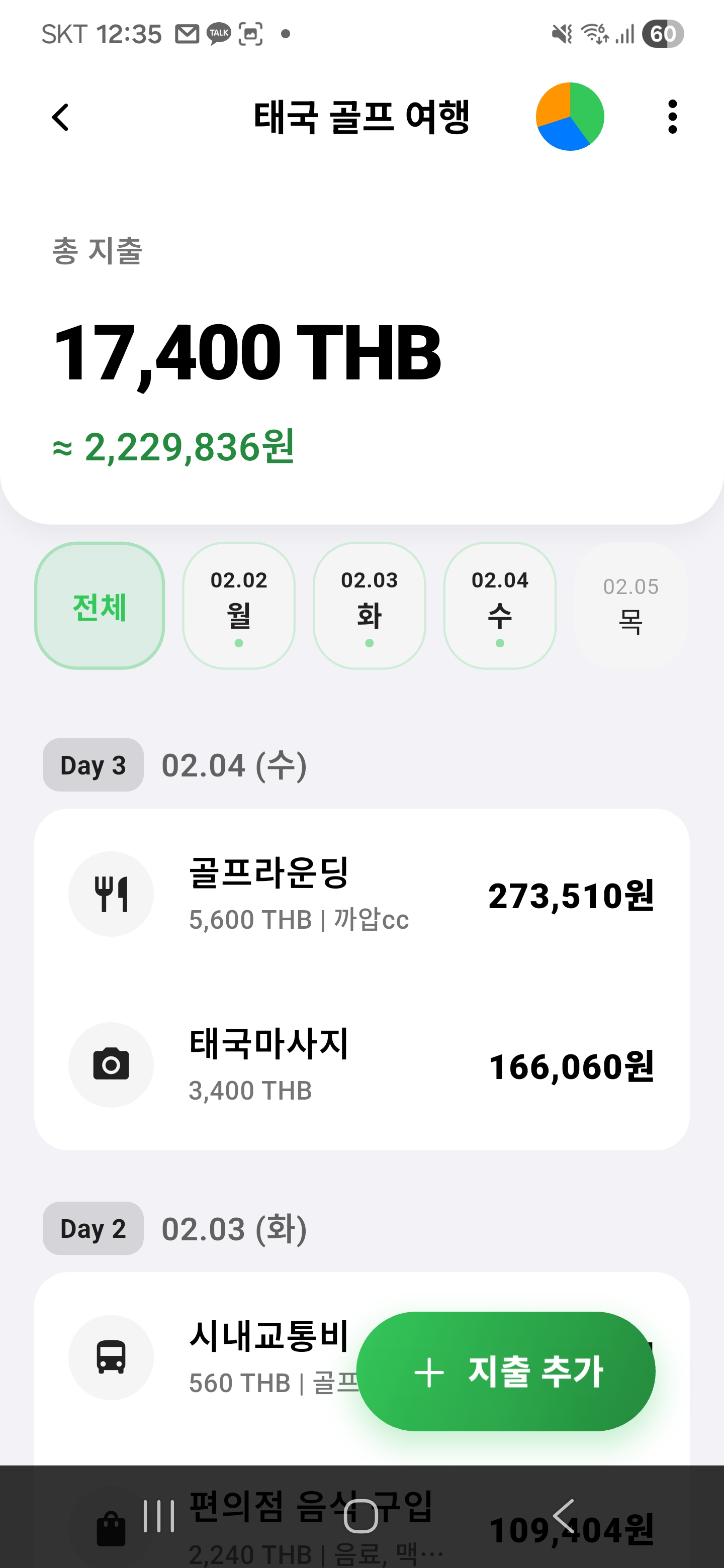The image size is (724, 1568).
Task: Open the three-dot overflow menu
Action: (x=672, y=117)
